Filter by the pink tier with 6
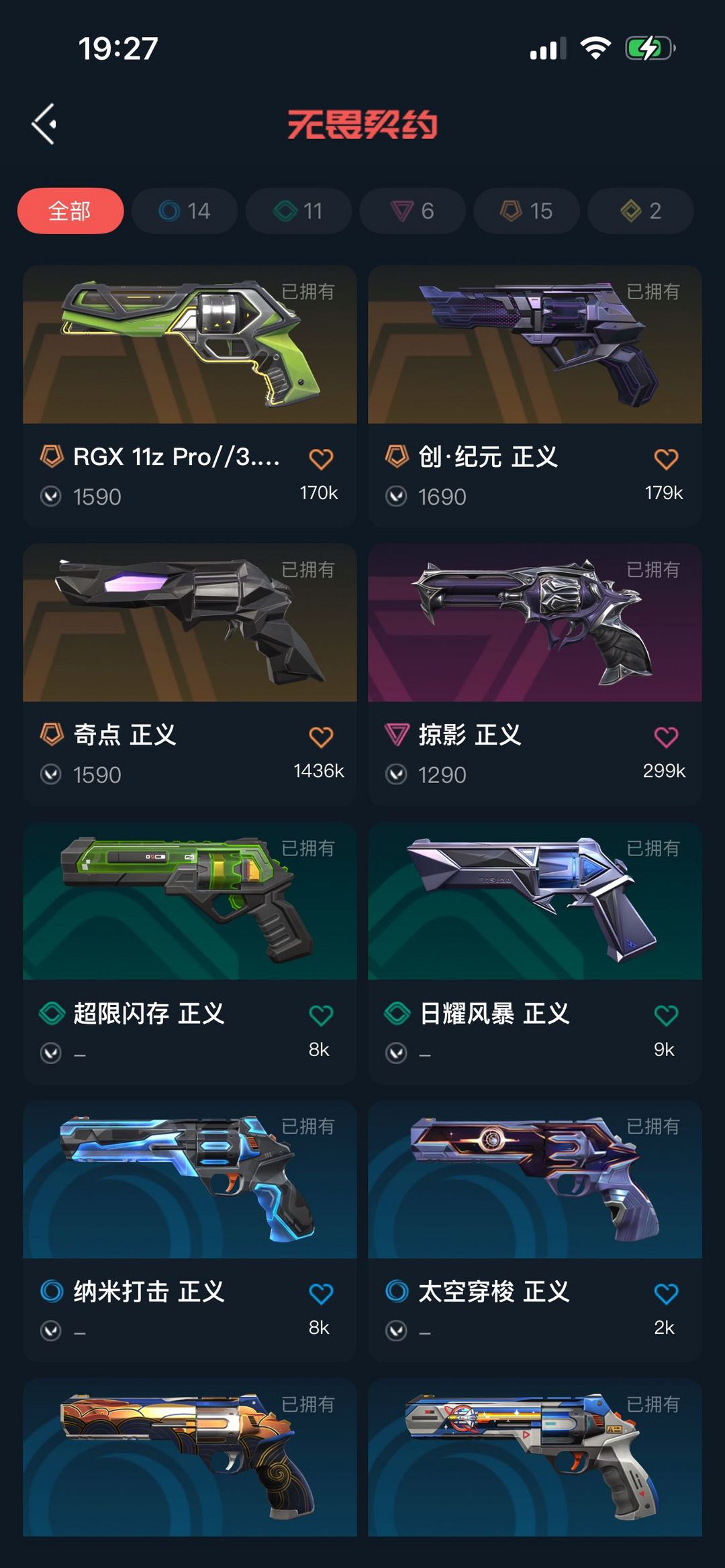 (413, 211)
